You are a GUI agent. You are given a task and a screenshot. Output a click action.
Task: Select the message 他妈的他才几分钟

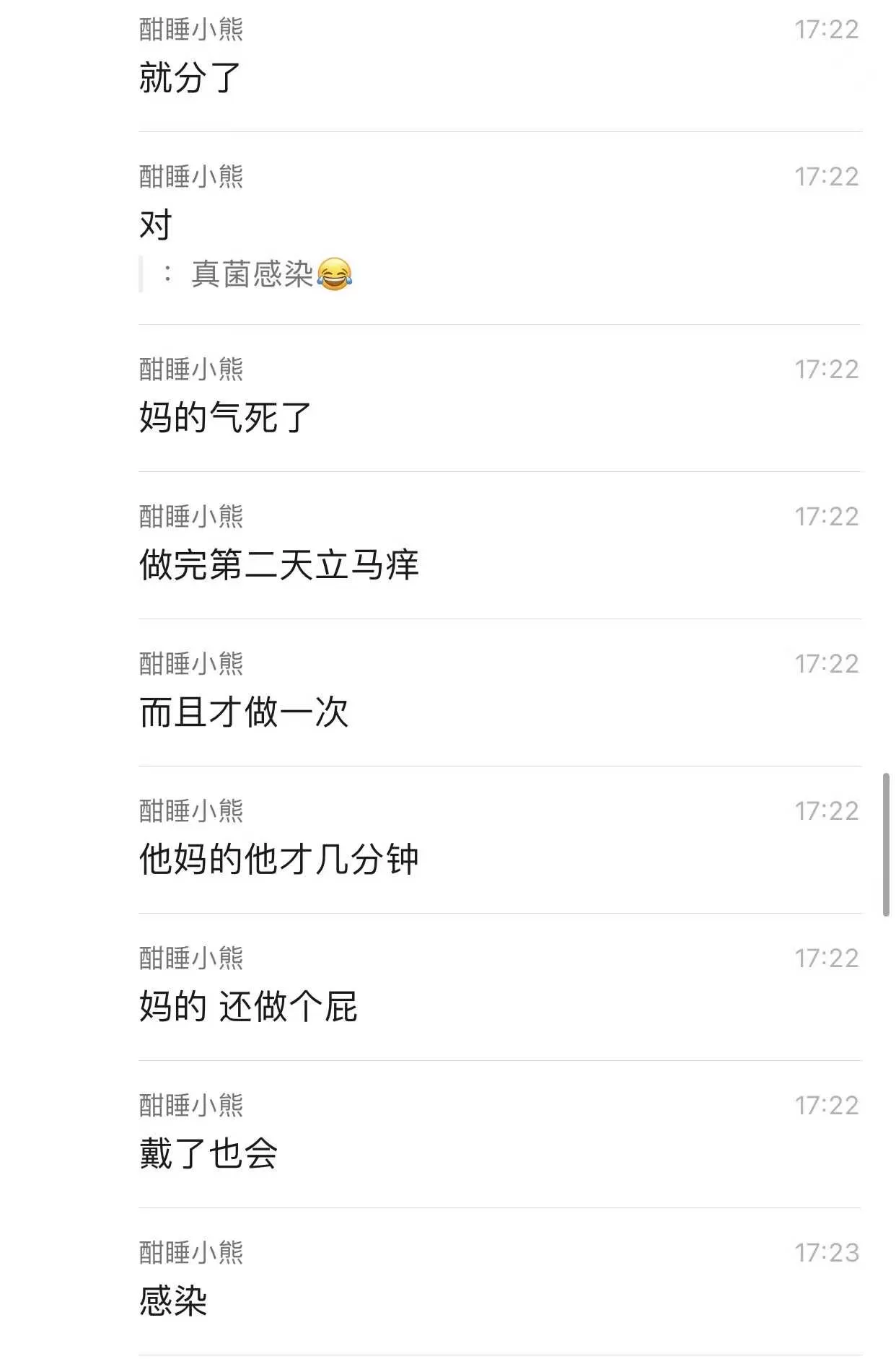[281, 861]
